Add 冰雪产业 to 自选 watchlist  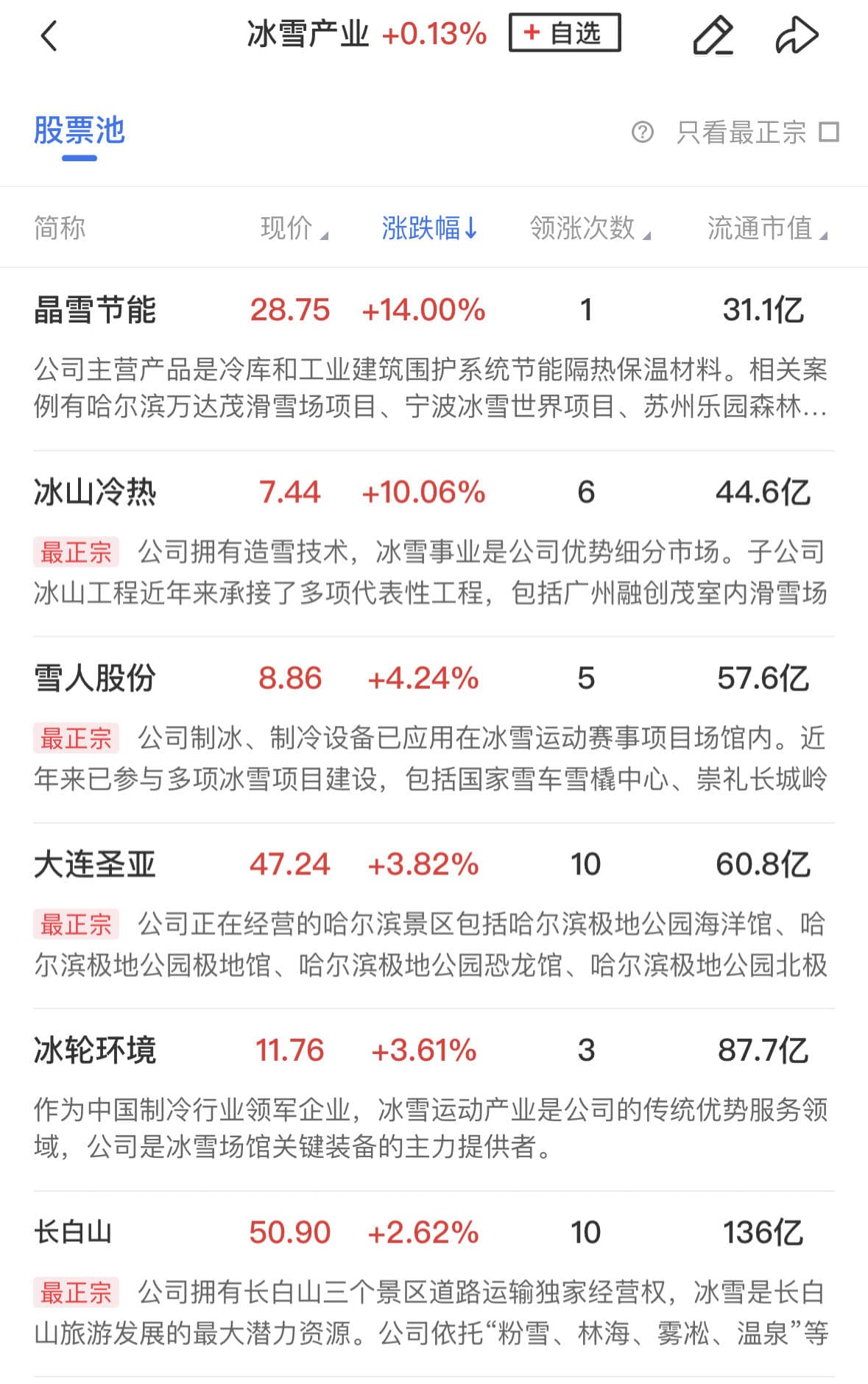pyautogui.click(x=564, y=33)
